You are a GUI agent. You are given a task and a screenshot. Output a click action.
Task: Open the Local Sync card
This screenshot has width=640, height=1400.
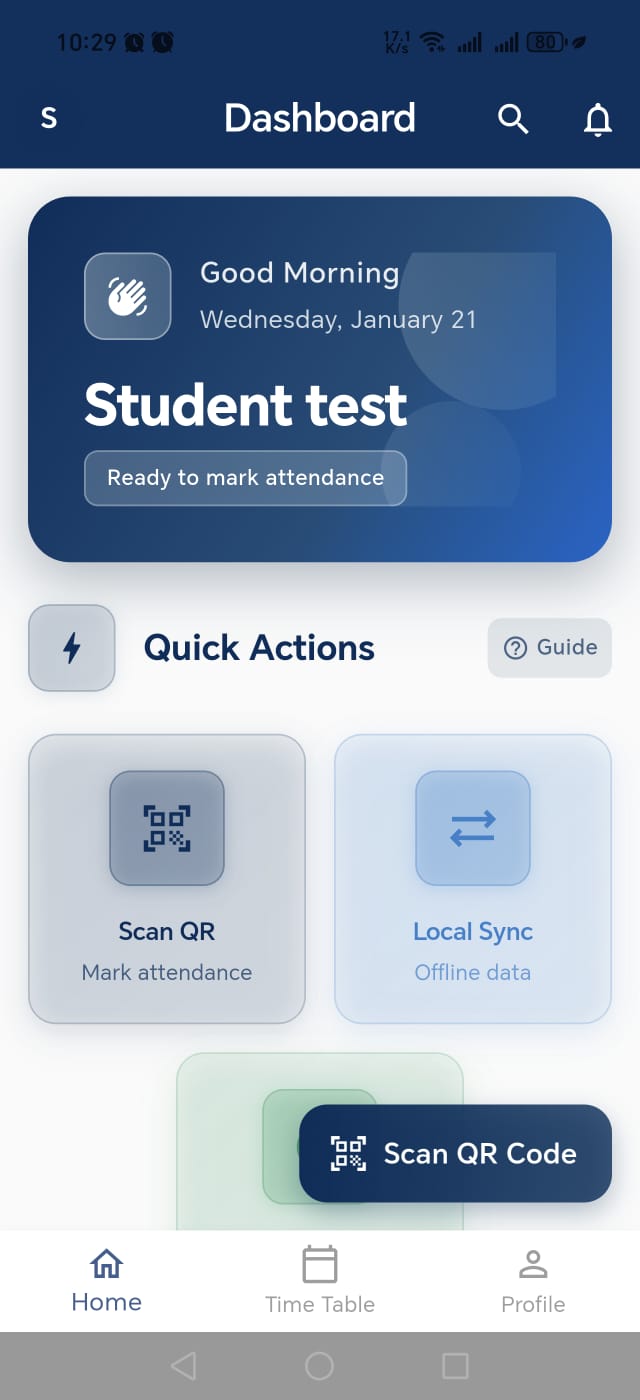click(472, 879)
